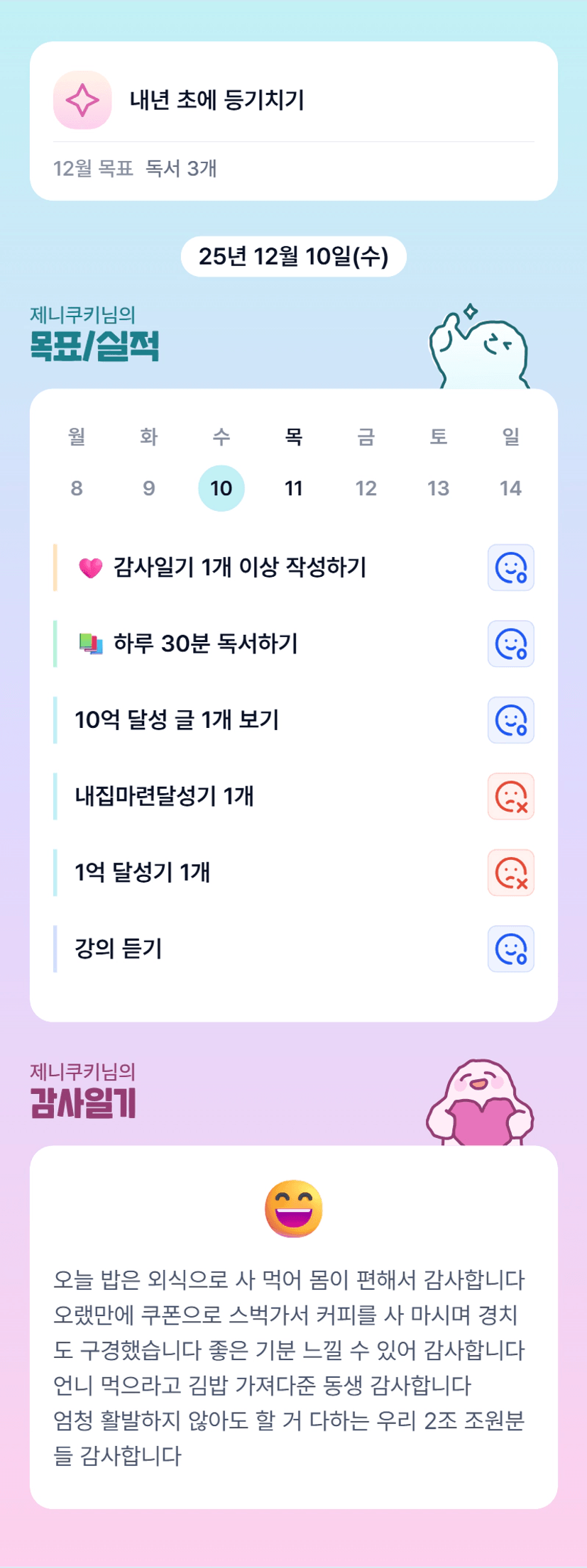This screenshot has height=1568, width=587.
Task: Select Tuesday the 9th in the week calendar
Action: (x=149, y=488)
